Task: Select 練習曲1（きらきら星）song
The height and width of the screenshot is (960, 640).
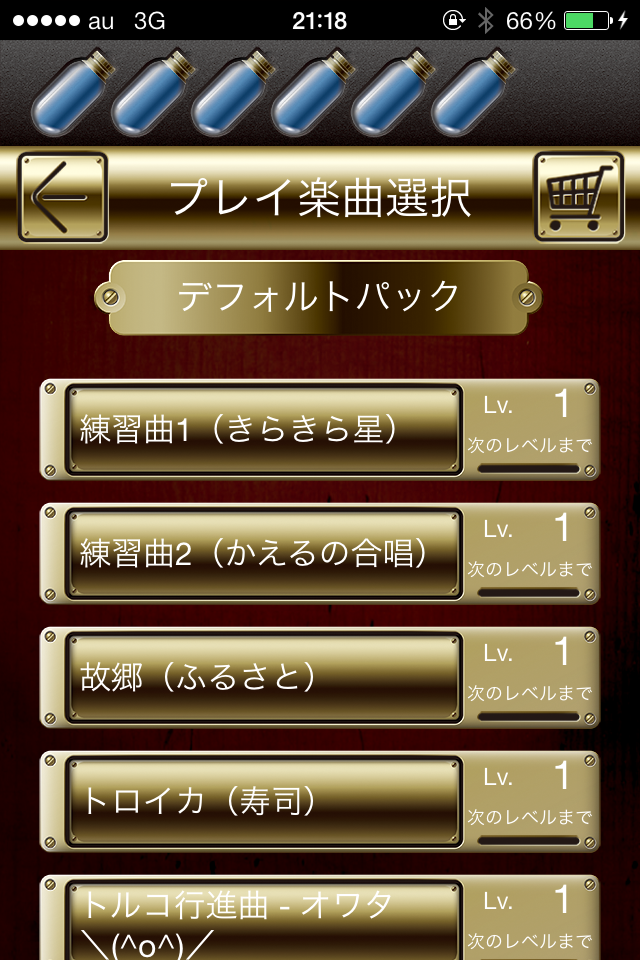Action: [x=263, y=430]
